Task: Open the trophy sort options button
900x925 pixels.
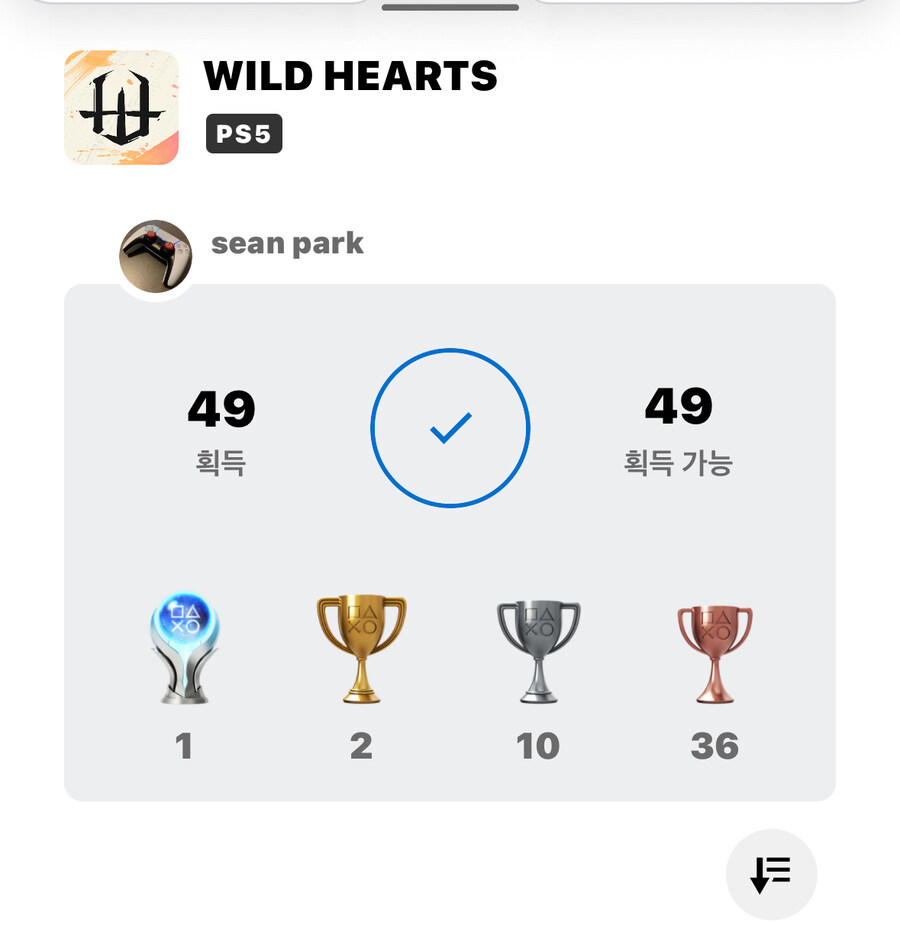Action: coord(771,874)
